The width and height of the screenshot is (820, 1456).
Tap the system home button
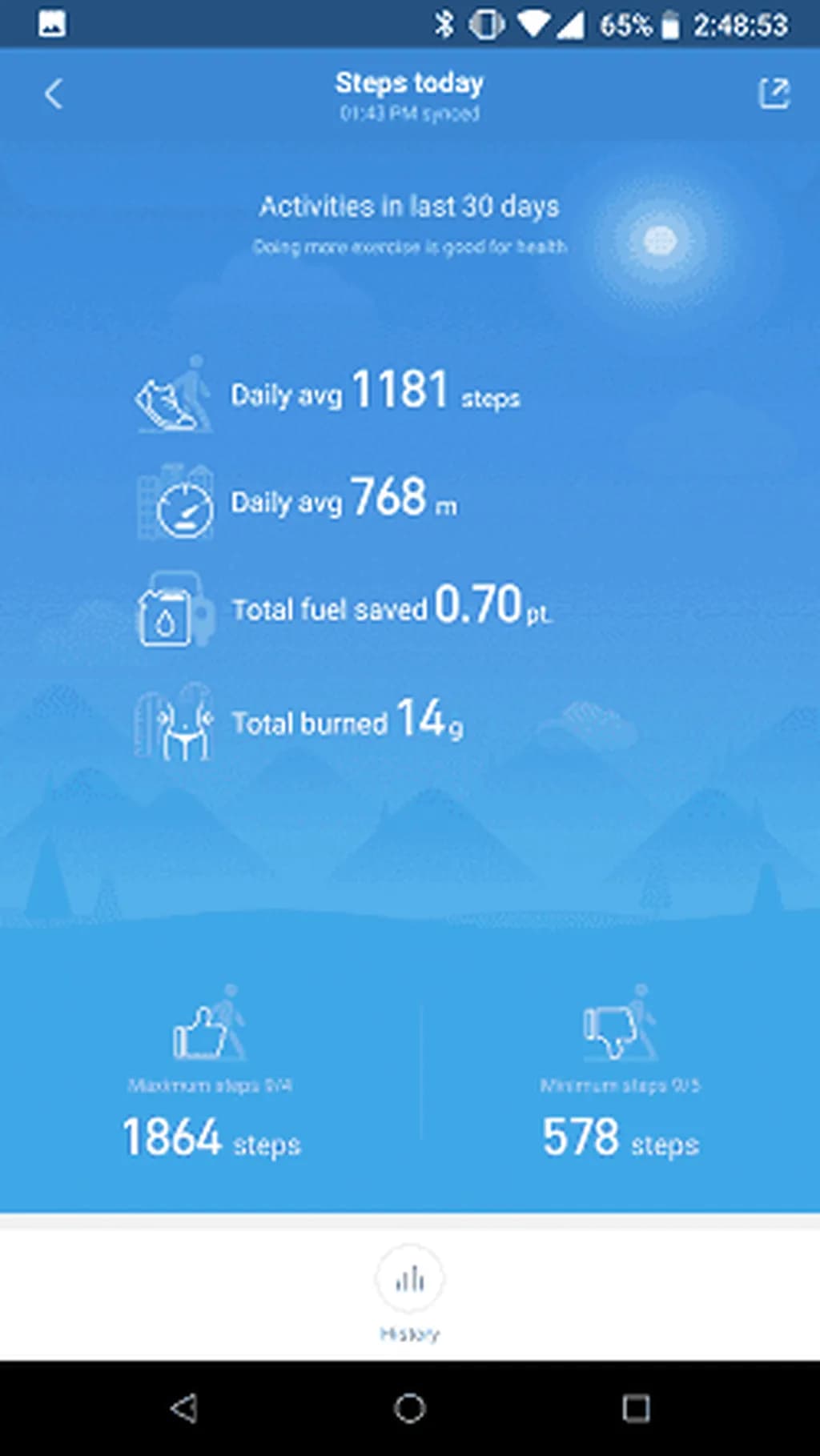[x=410, y=1408]
